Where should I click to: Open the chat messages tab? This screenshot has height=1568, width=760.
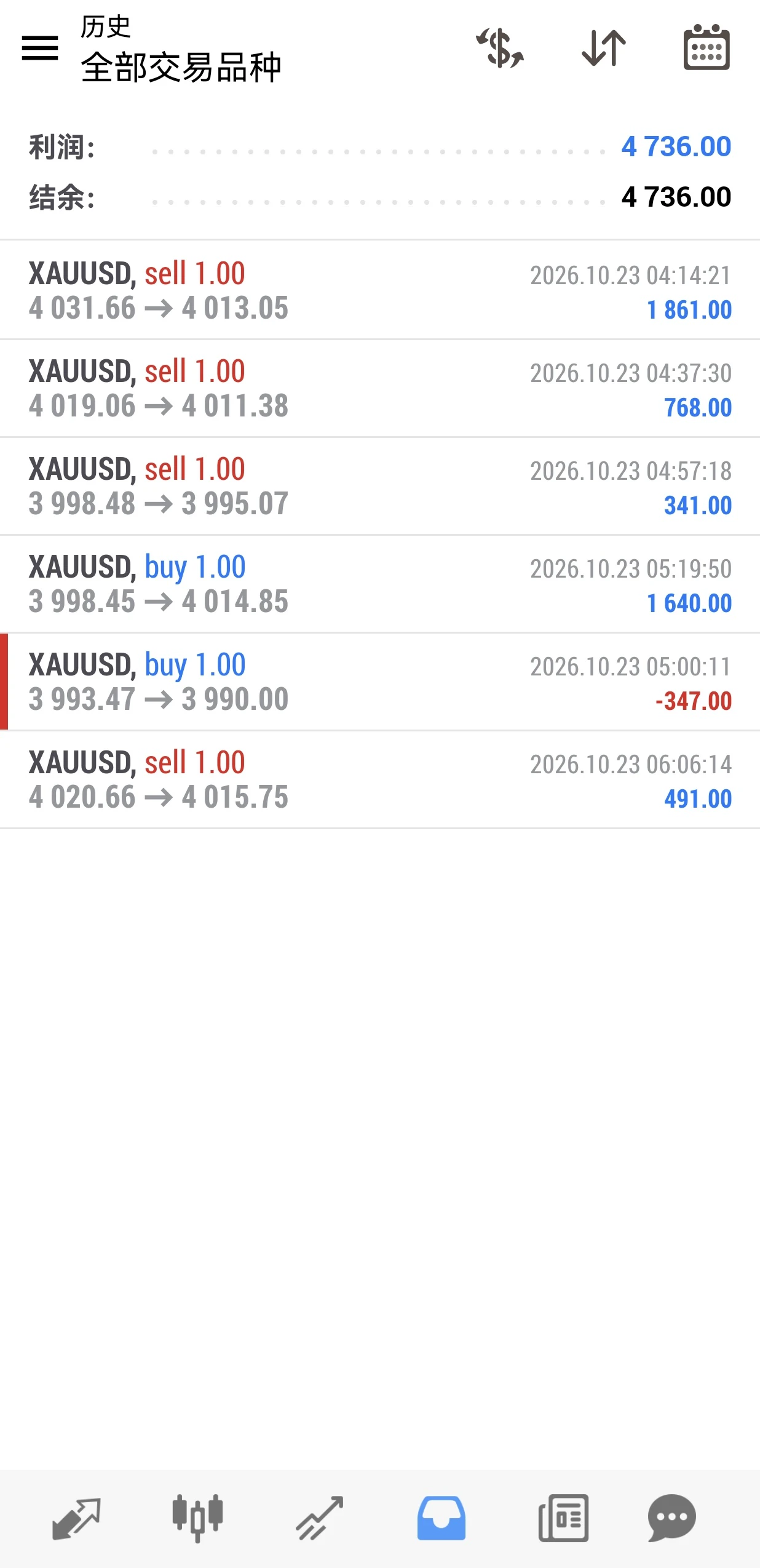tap(672, 1518)
